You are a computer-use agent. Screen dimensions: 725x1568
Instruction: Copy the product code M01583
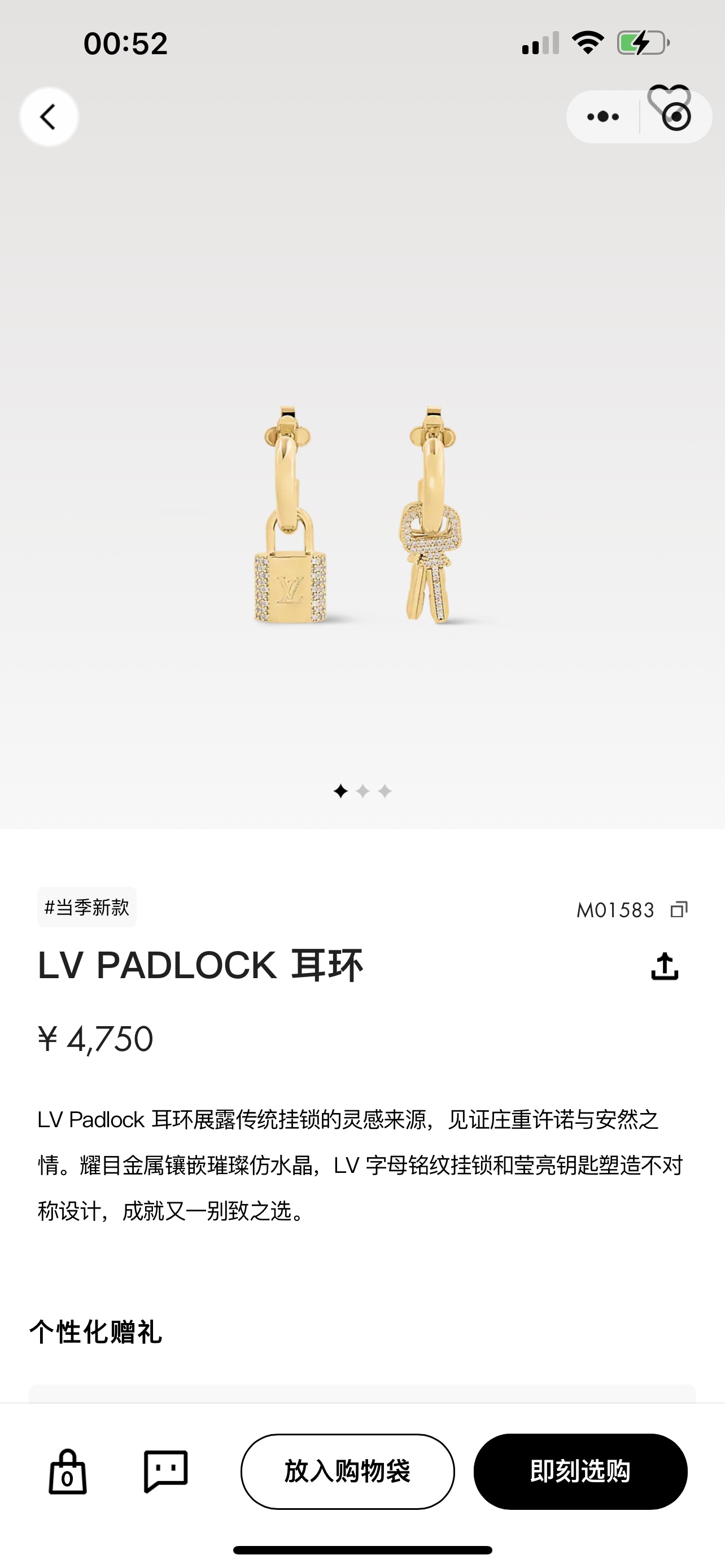point(679,909)
